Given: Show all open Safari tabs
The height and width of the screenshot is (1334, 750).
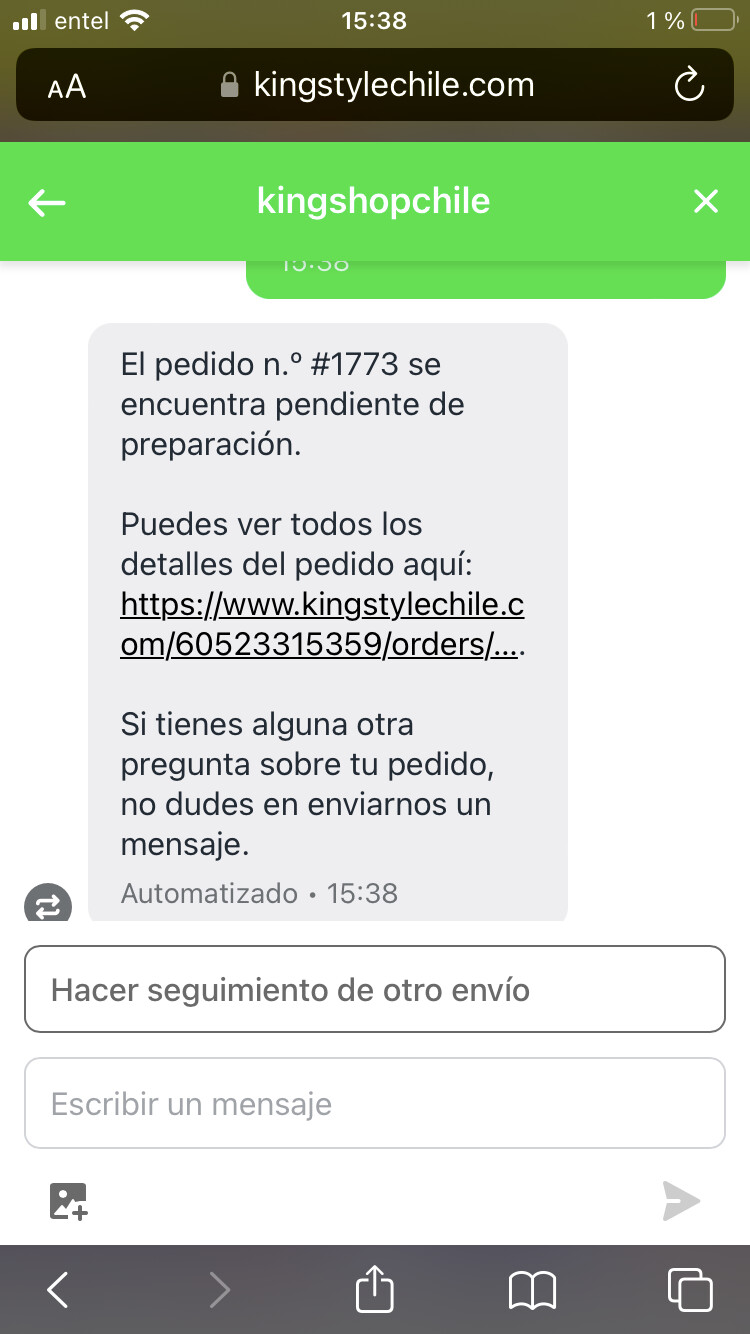Looking at the screenshot, I should click(689, 1290).
